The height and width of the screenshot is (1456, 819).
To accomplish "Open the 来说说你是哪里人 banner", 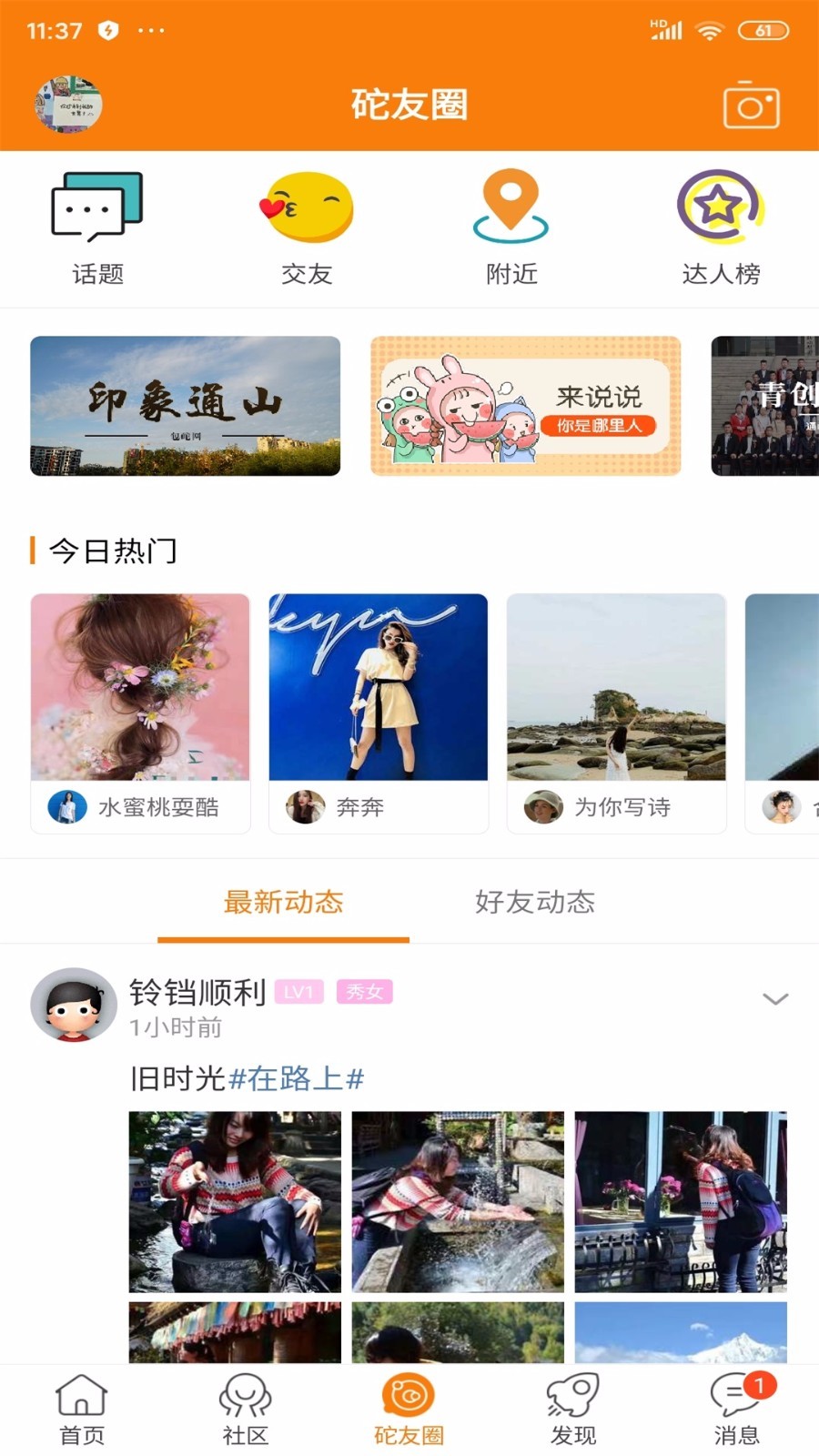I will pyautogui.click(x=525, y=406).
